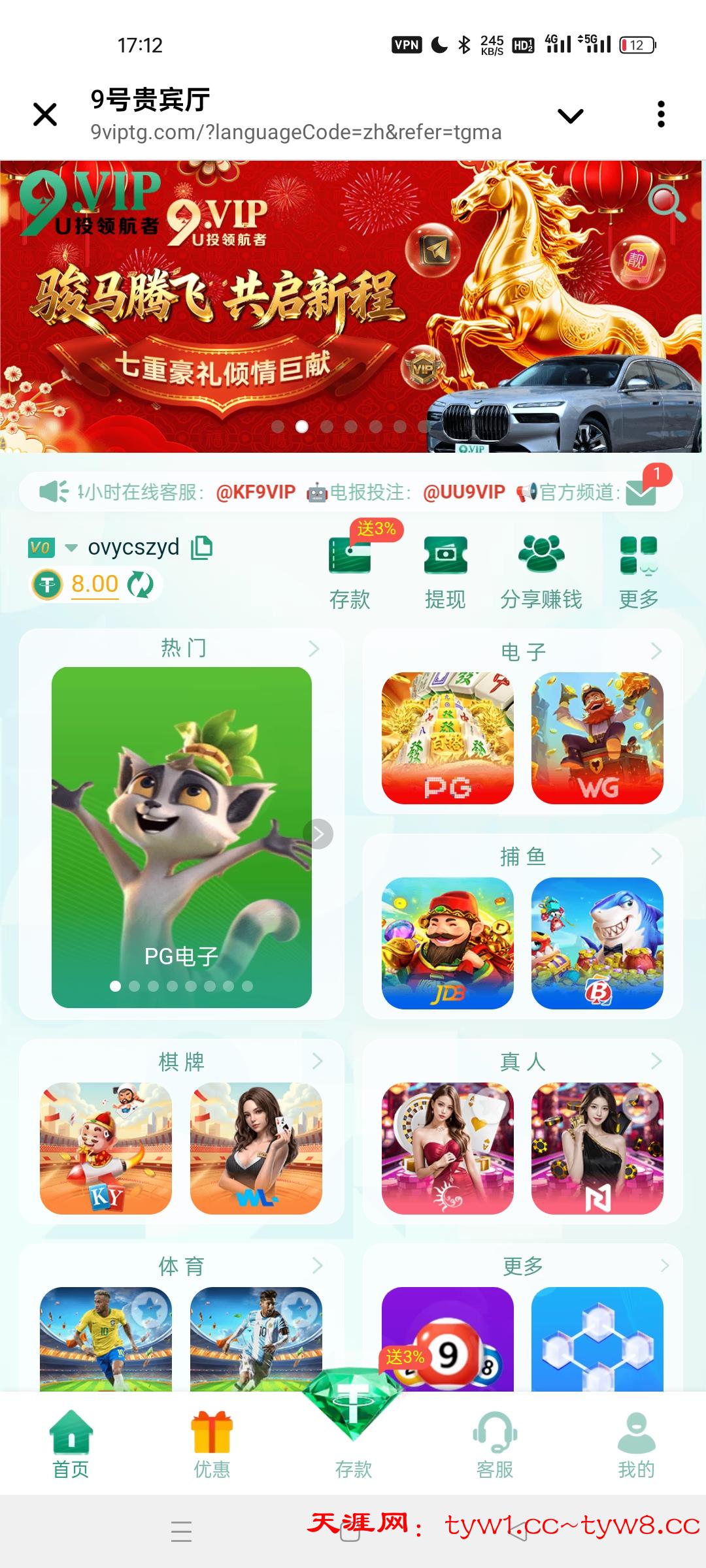
Task: Open the PG电子 hot game card
Action: pos(181,836)
